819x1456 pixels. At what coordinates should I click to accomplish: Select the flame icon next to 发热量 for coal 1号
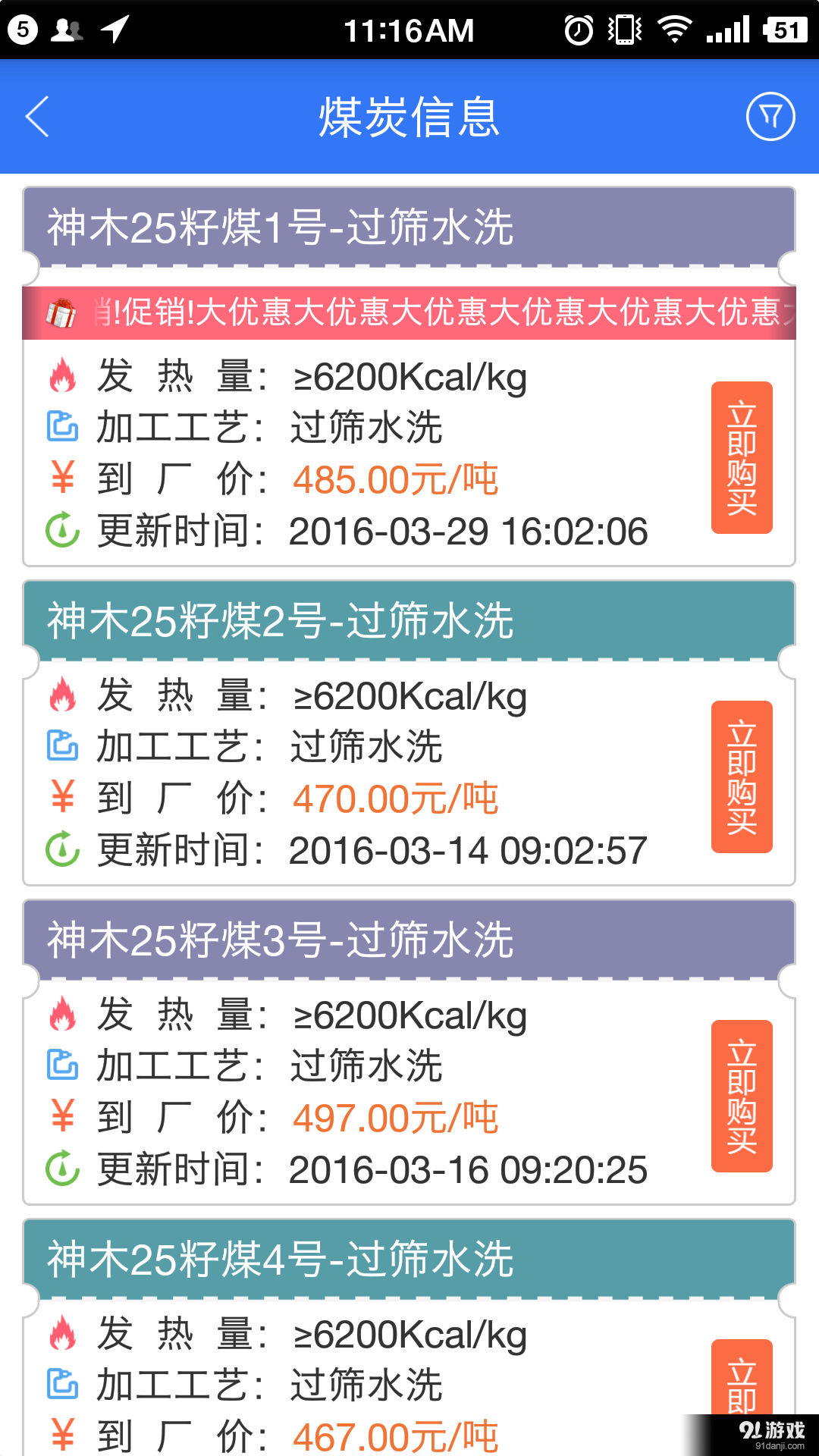pyautogui.click(x=63, y=375)
